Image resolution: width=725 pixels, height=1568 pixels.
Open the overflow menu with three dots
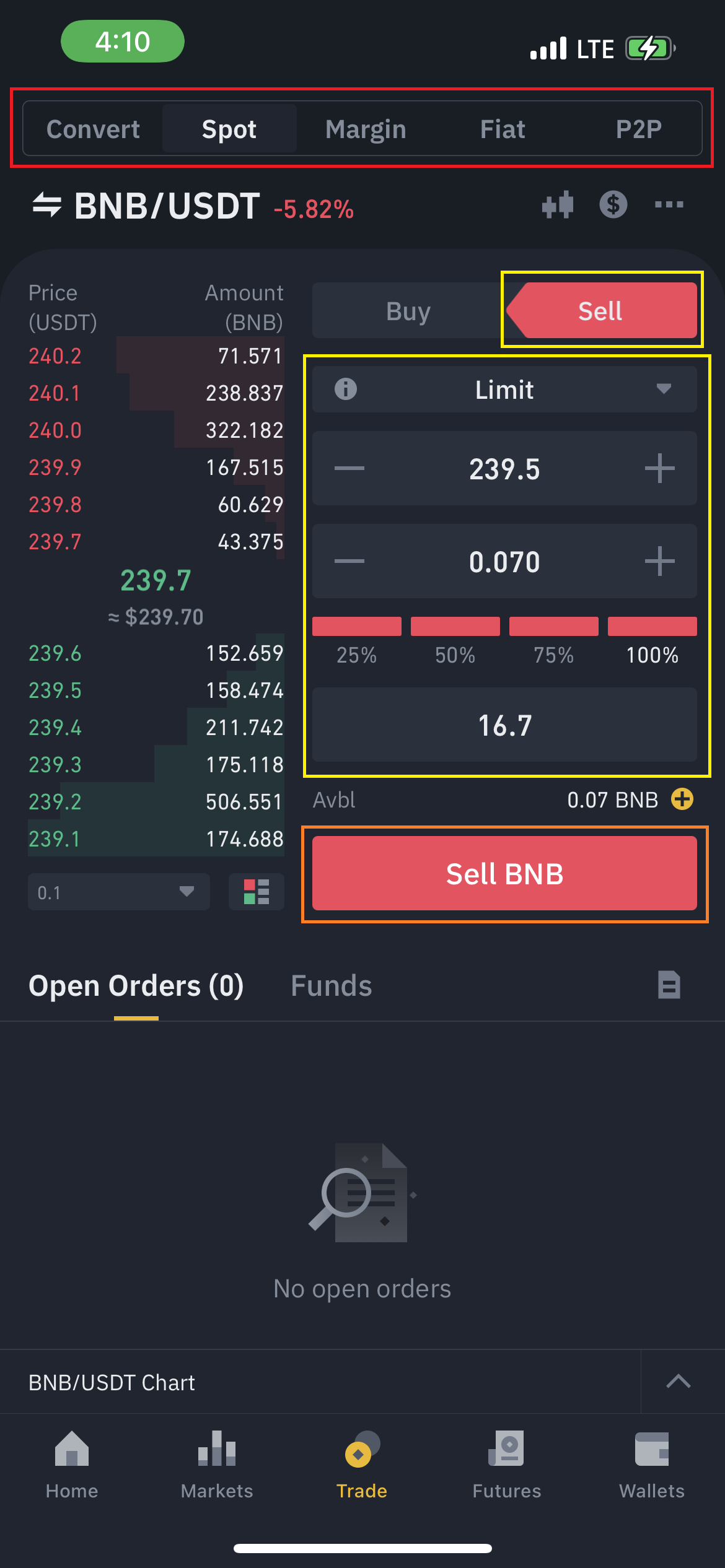tap(669, 204)
